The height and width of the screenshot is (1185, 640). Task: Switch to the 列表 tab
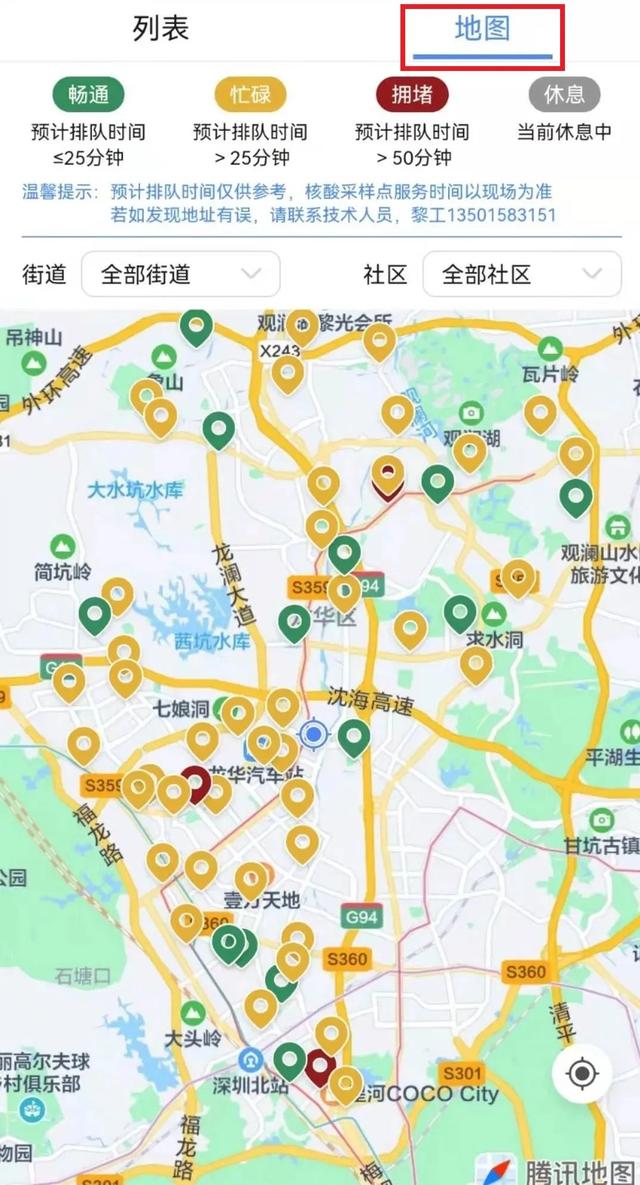coord(161,29)
